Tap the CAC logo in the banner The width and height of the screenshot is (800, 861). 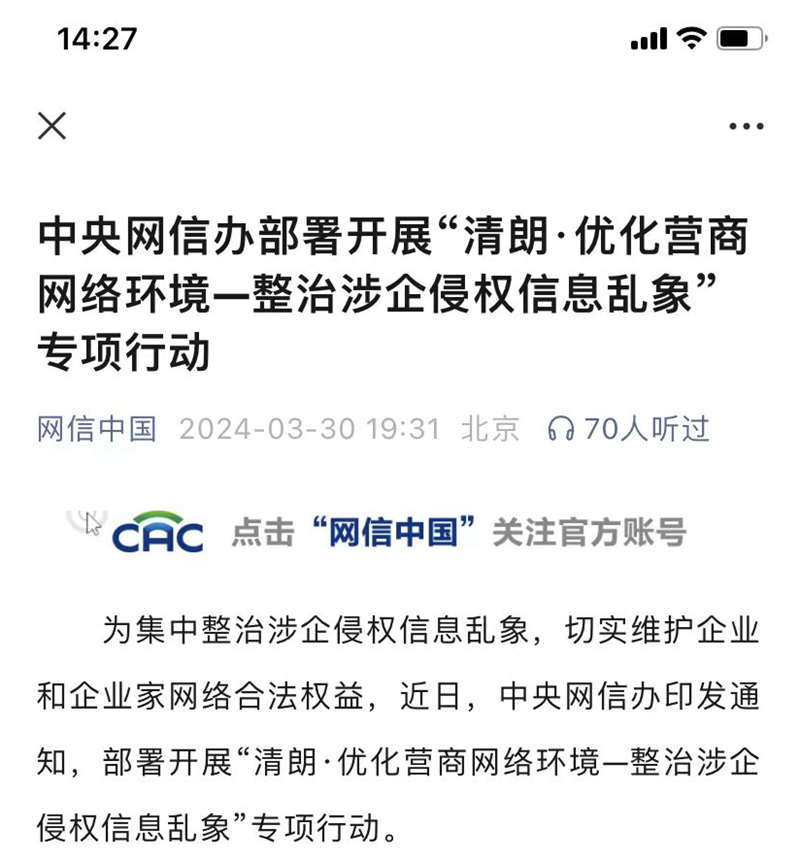click(160, 534)
